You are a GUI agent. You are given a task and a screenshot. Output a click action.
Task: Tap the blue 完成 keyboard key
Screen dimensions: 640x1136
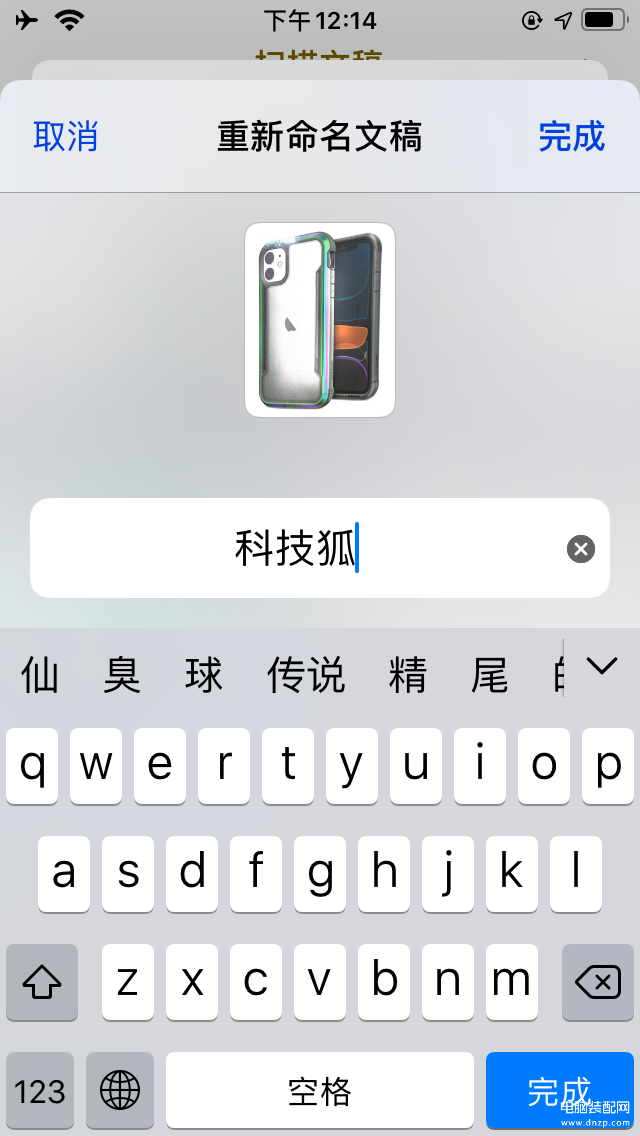[560, 1090]
